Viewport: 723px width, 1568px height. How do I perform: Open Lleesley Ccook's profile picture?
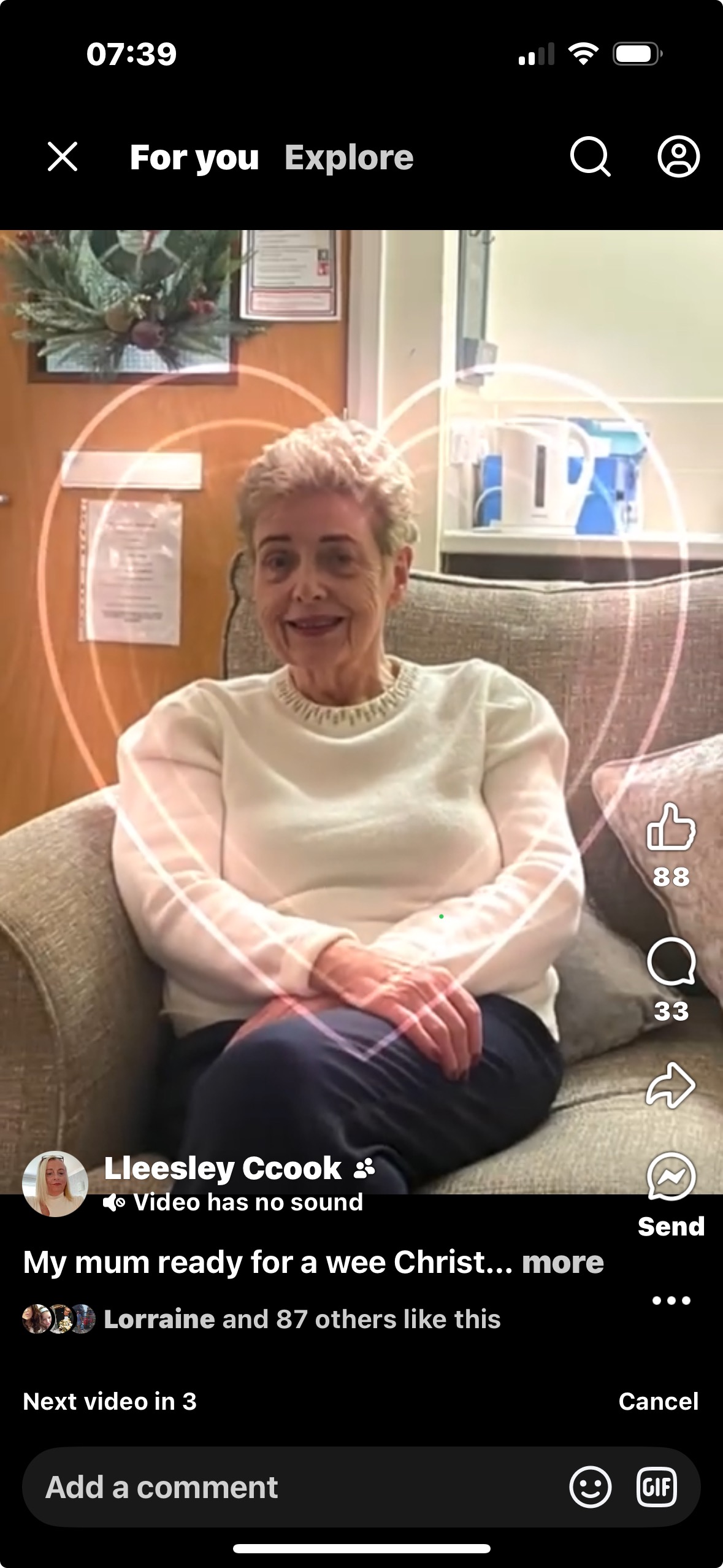[x=55, y=1184]
